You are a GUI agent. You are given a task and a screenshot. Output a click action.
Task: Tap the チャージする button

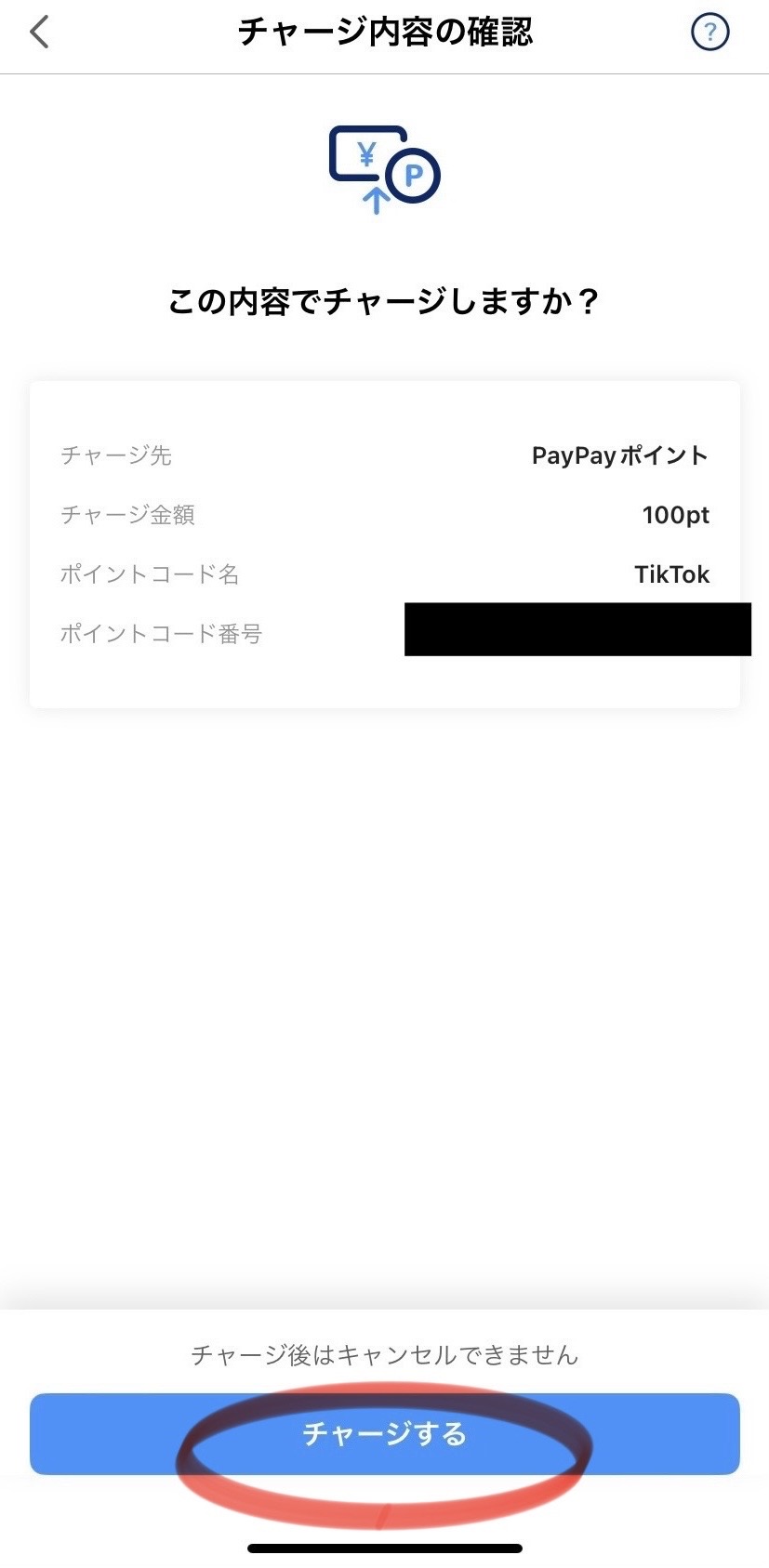[x=384, y=1433]
